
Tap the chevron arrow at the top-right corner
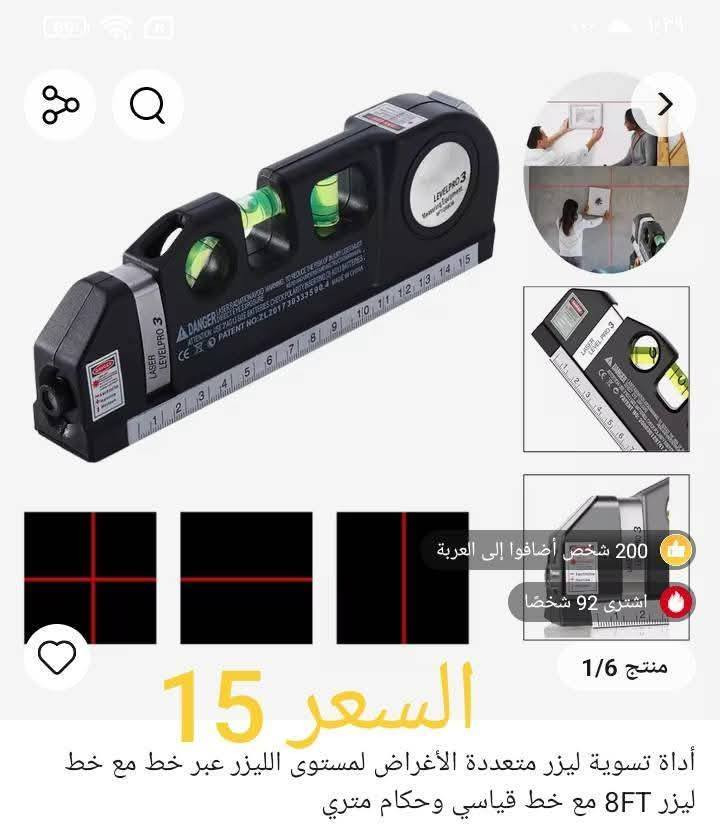coord(665,103)
